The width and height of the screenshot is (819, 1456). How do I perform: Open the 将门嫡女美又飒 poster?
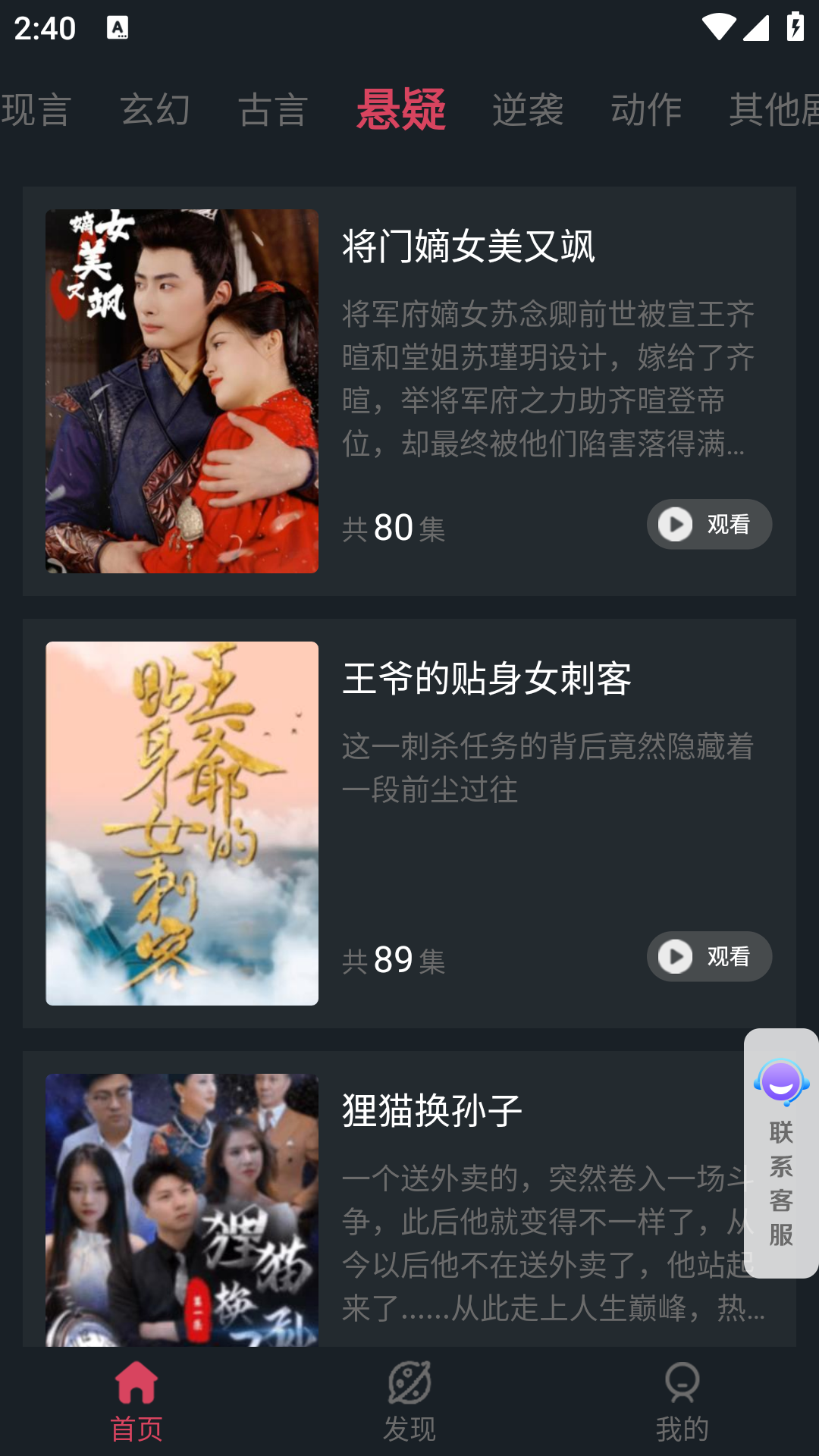point(182,391)
